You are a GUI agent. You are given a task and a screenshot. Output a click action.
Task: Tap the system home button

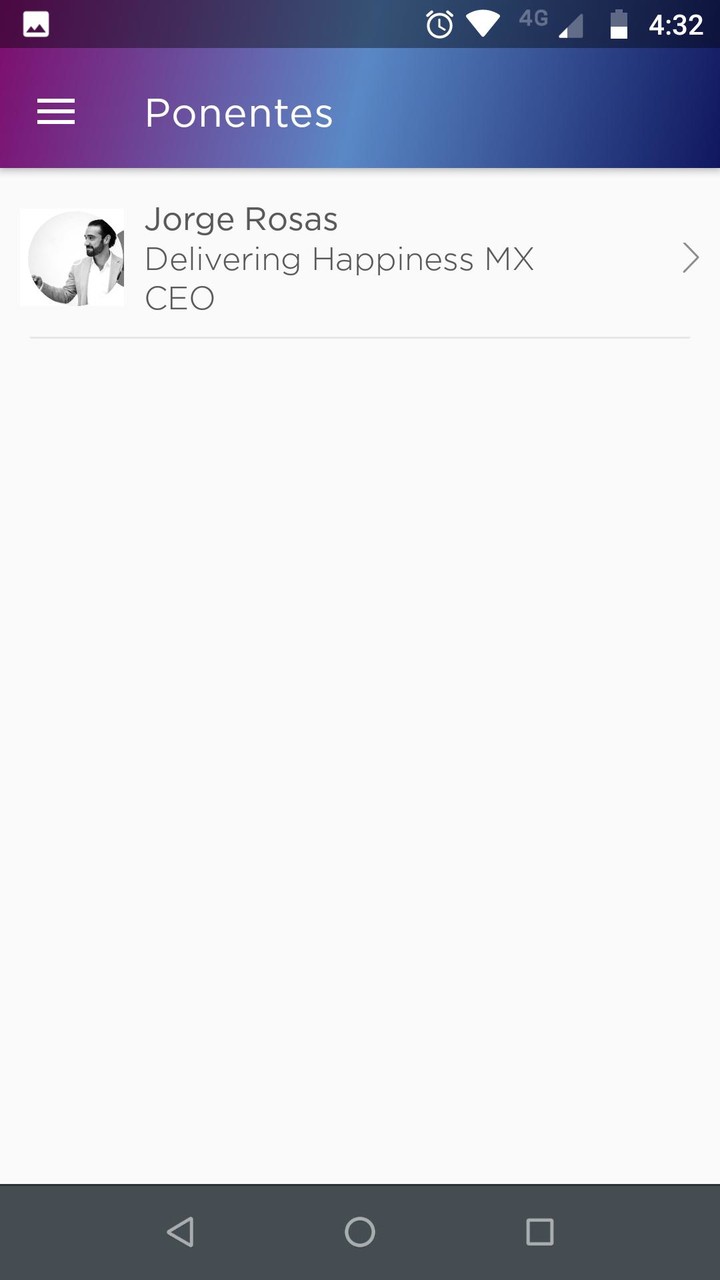pyautogui.click(x=360, y=1231)
